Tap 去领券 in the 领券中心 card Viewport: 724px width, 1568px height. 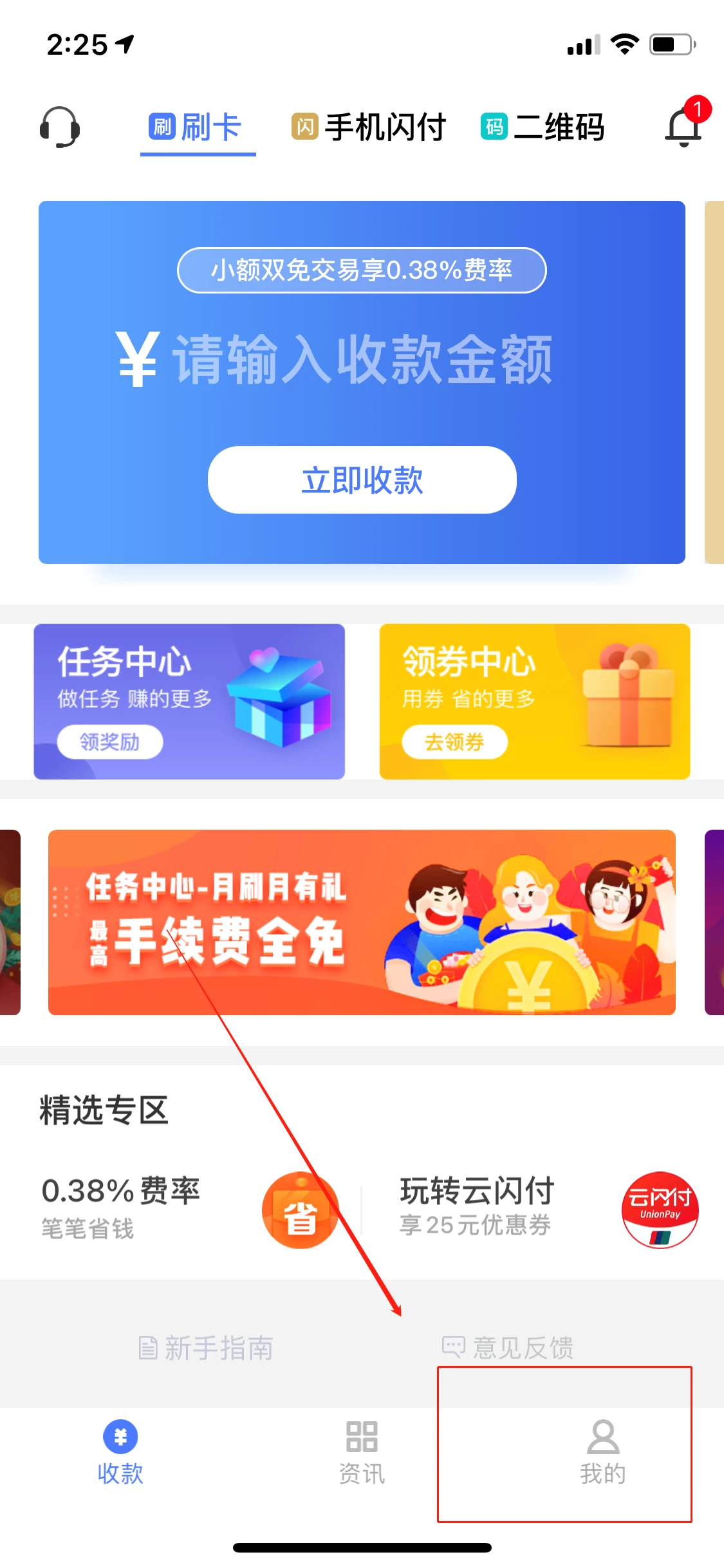tap(454, 742)
